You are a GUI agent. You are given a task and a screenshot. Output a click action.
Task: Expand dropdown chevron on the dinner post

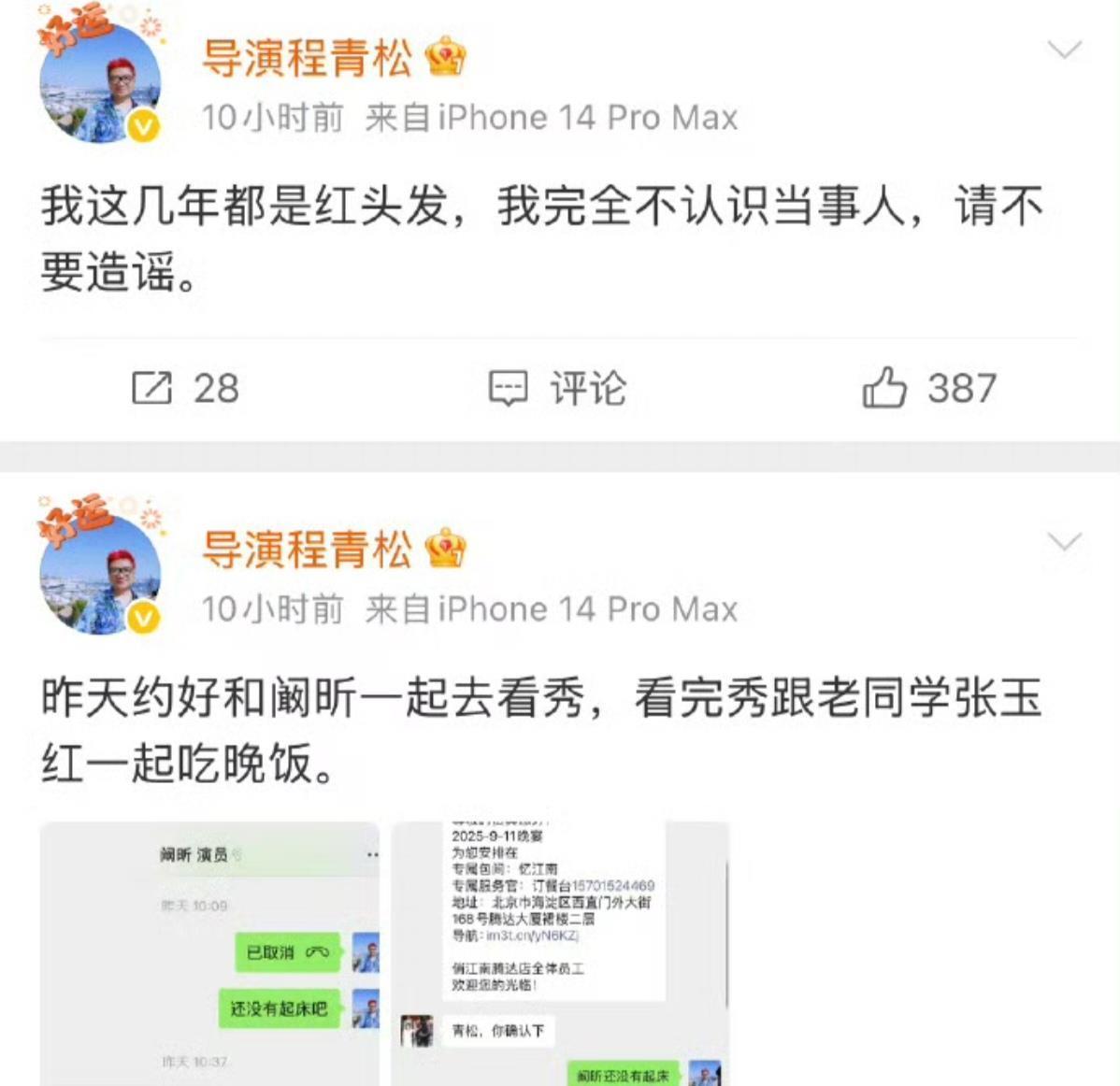click(1064, 542)
